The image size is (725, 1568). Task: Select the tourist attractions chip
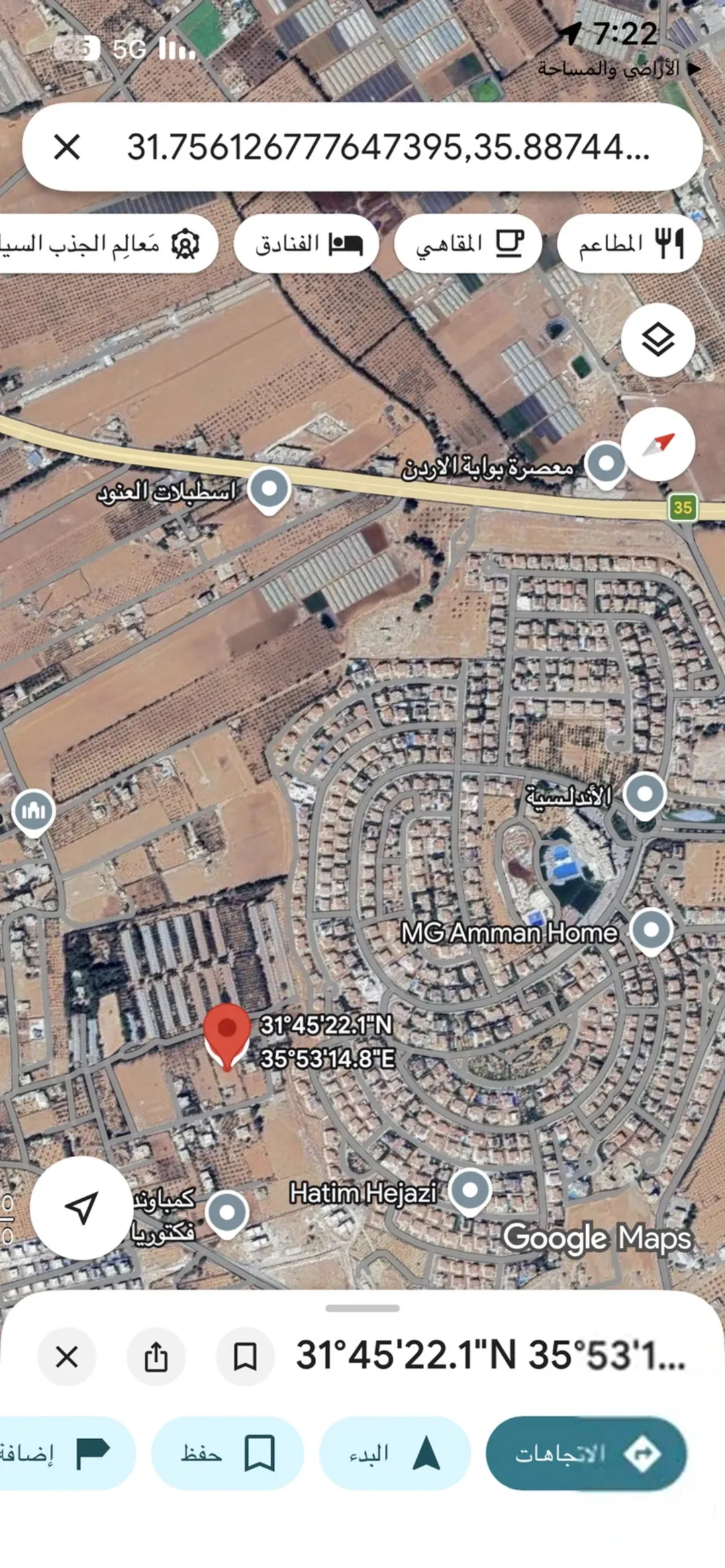pos(107,244)
